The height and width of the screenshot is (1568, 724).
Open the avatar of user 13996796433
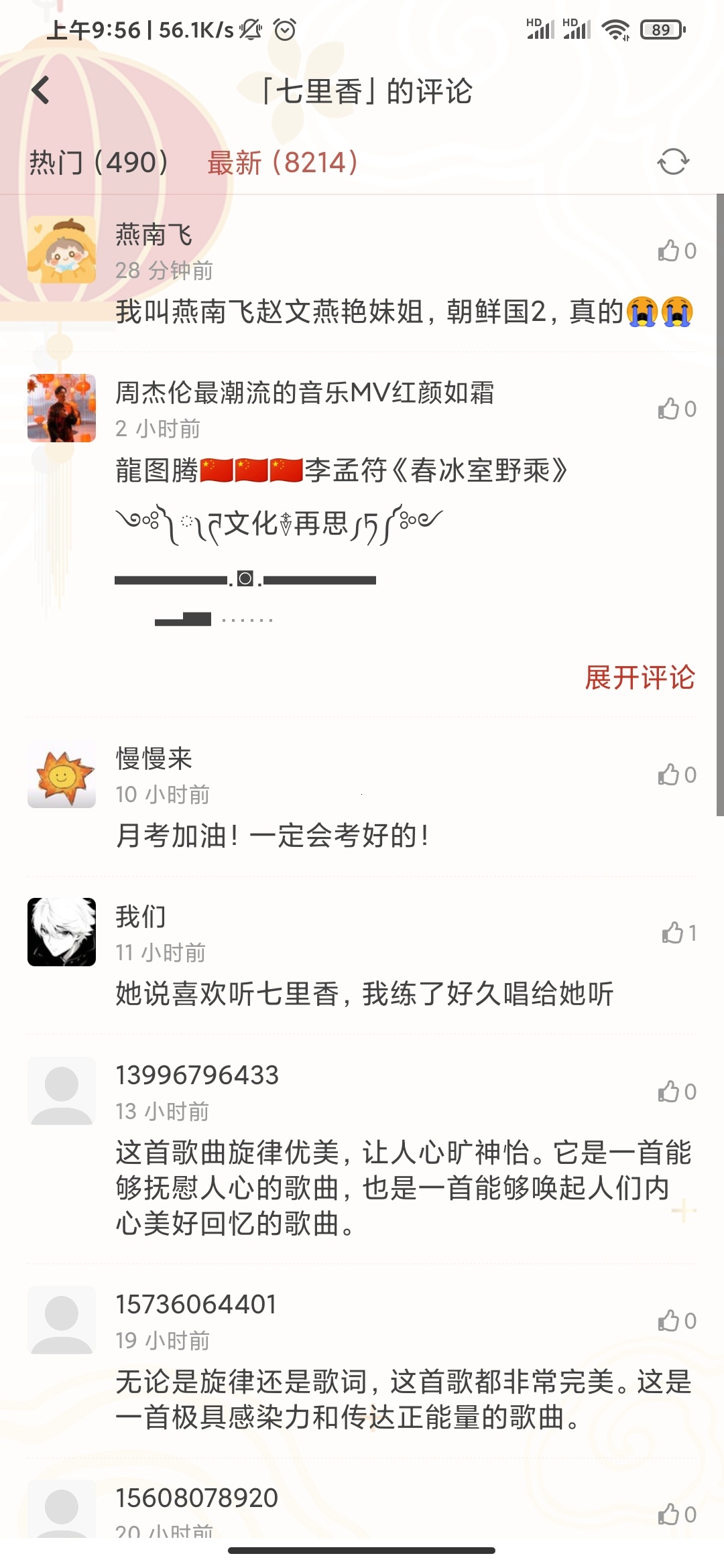tap(62, 1091)
